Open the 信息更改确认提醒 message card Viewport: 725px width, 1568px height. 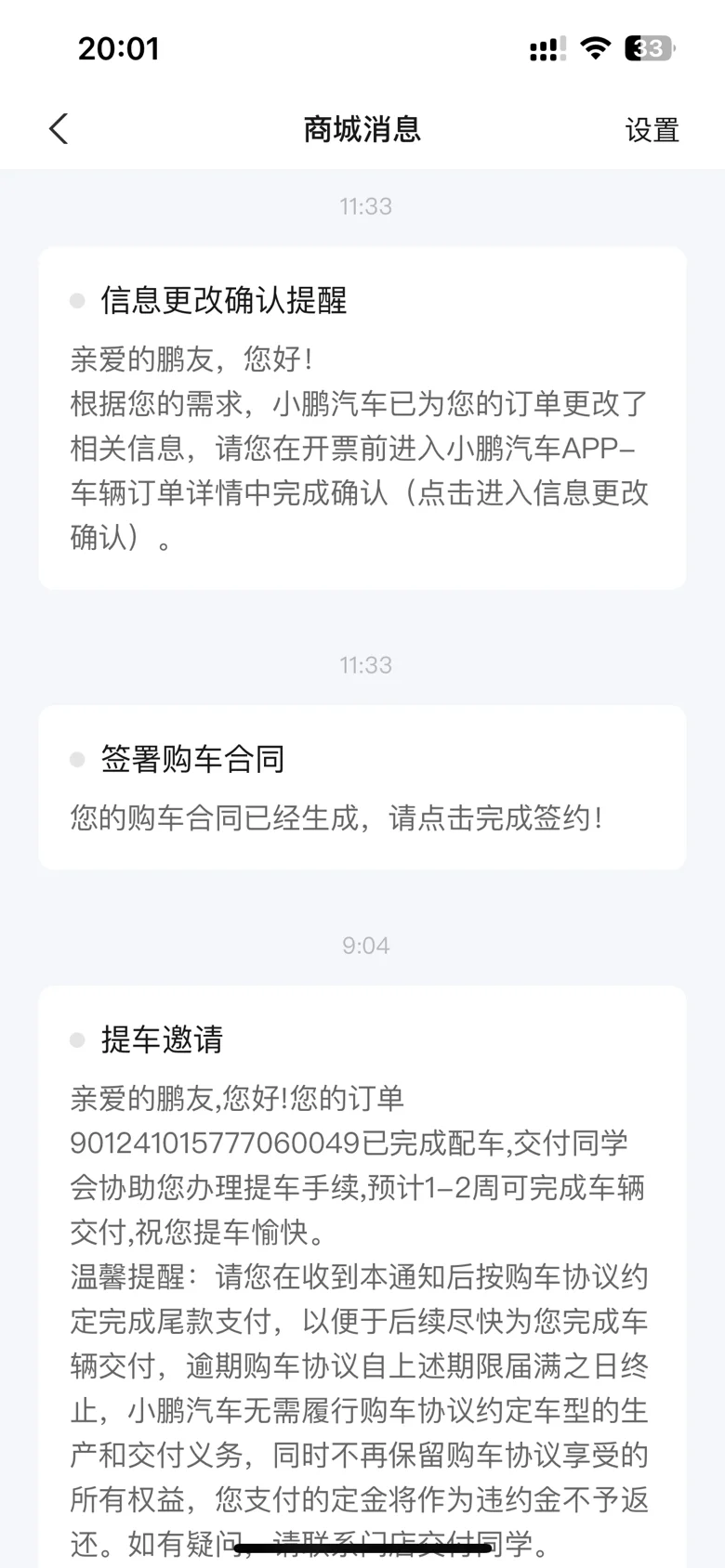coord(362,418)
